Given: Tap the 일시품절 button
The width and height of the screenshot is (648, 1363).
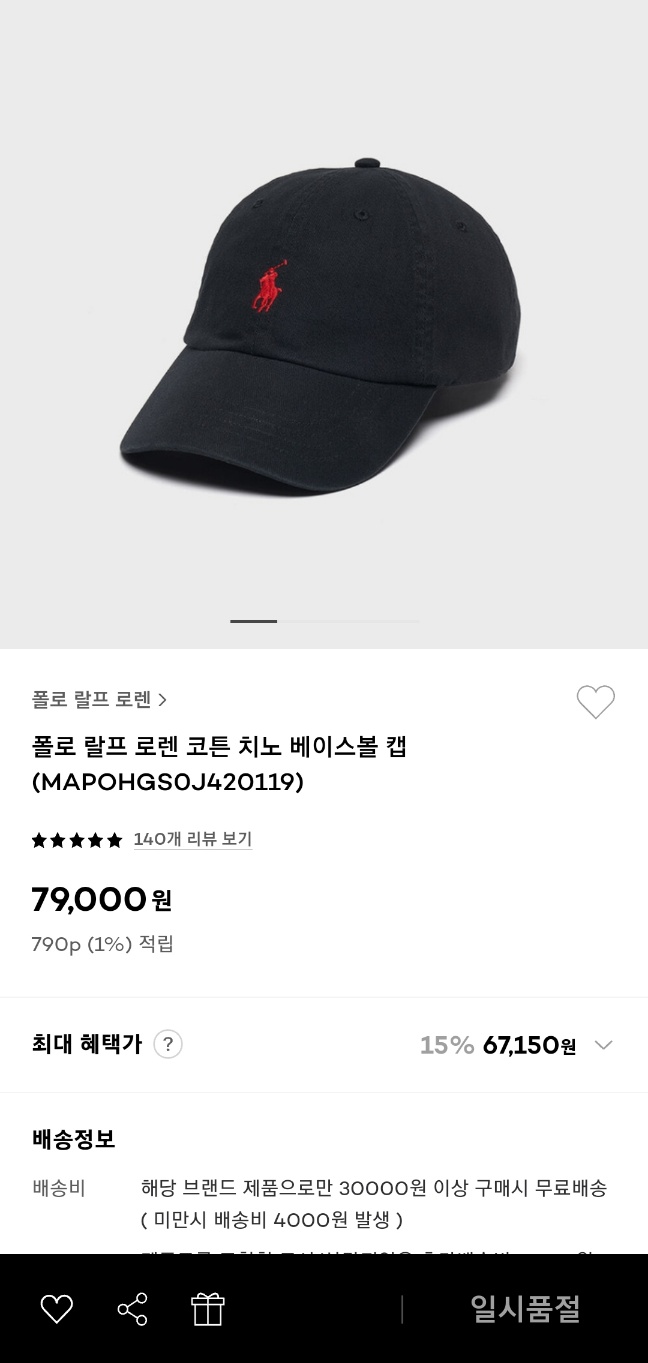Looking at the screenshot, I should click(525, 1309).
